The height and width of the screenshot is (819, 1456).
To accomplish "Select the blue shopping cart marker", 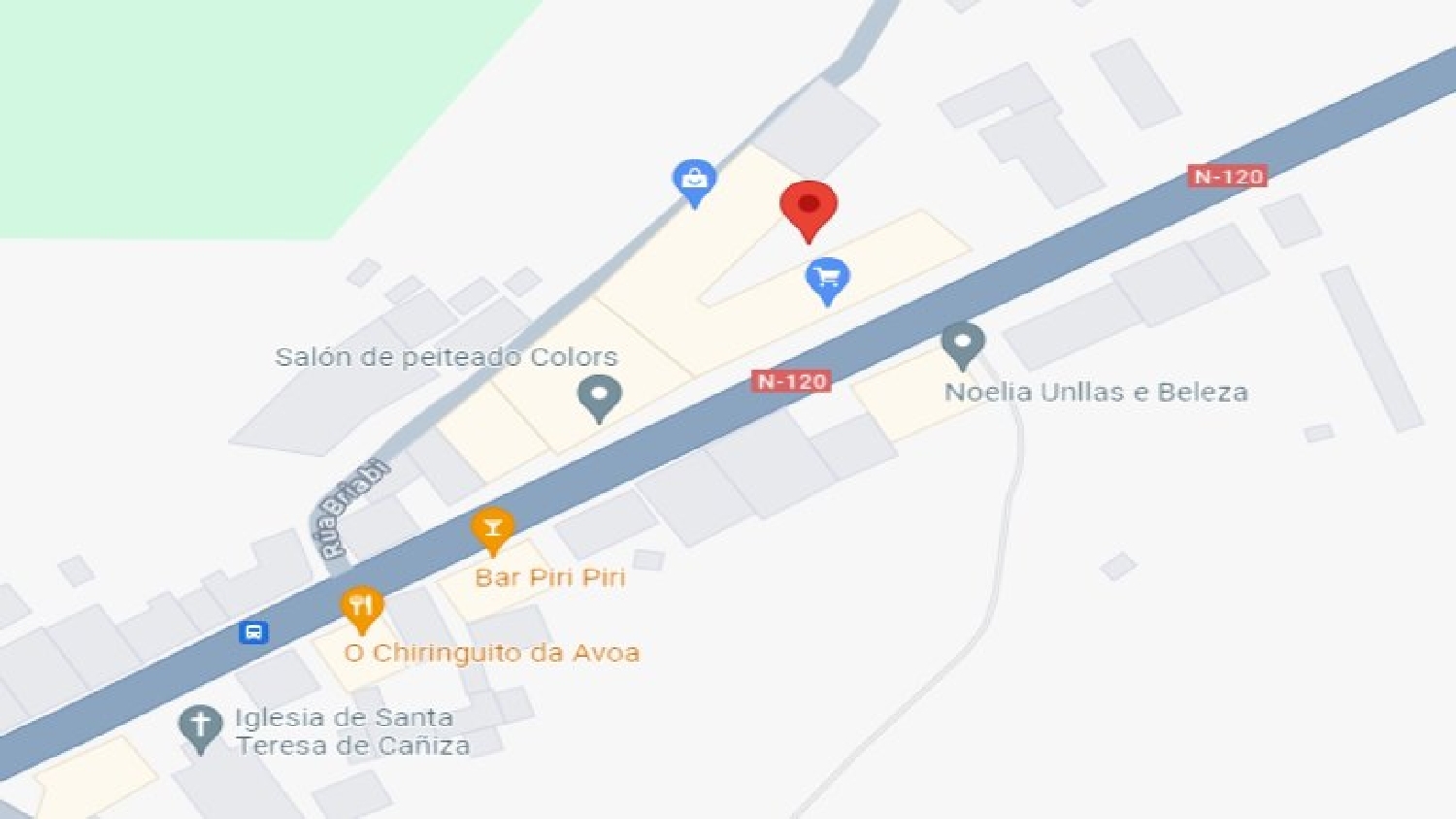I will 828,279.
